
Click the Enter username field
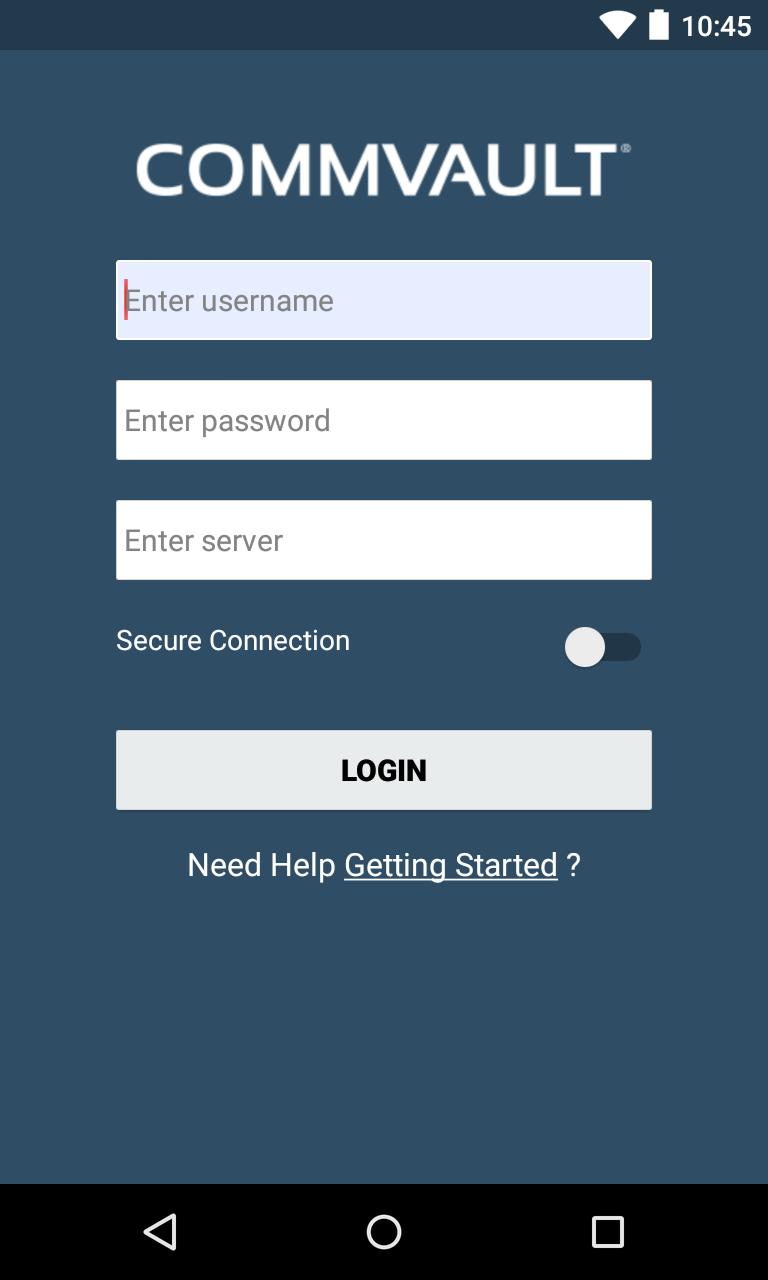(384, 299)
